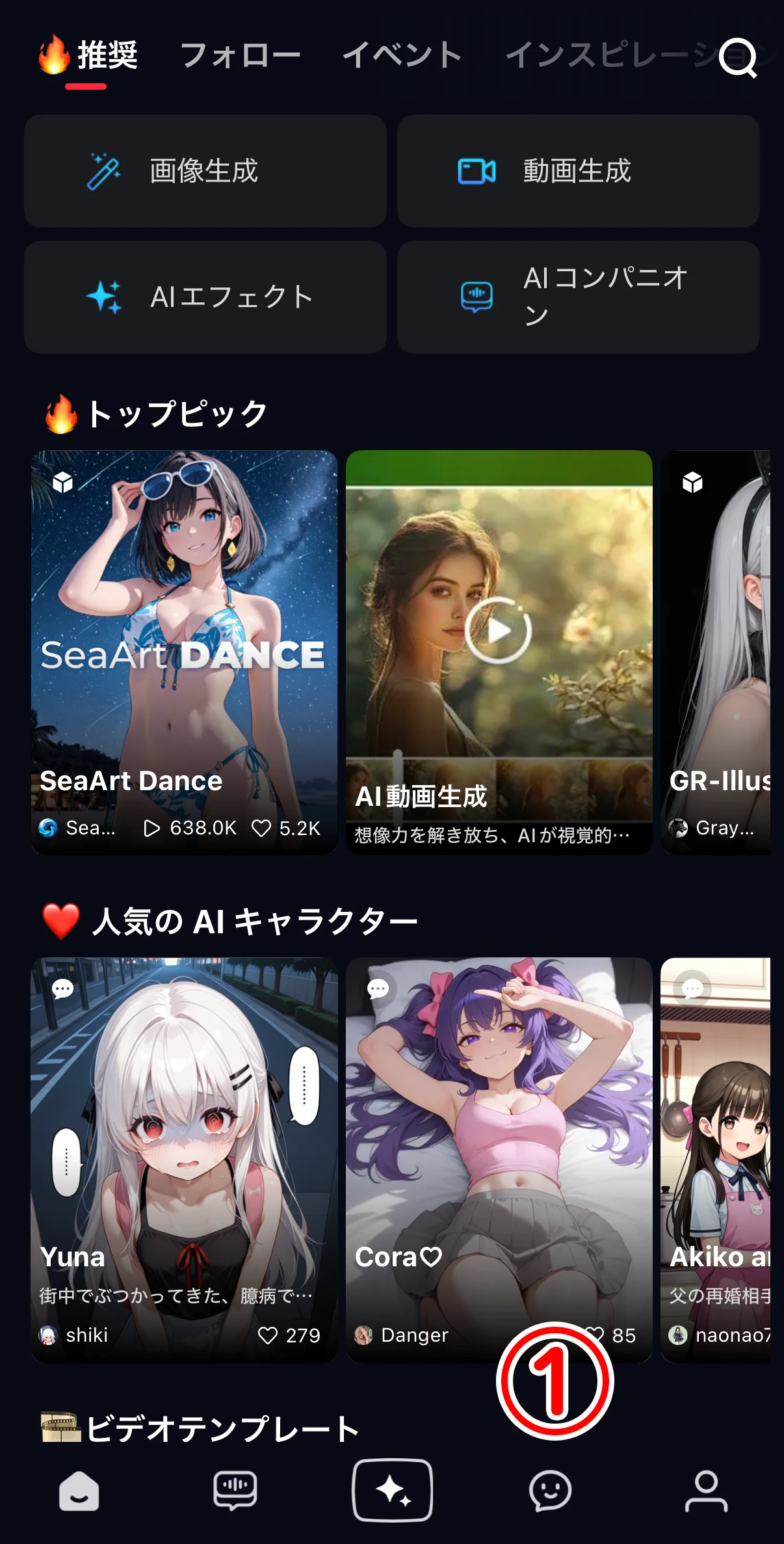Switch to the フォロー tab
Image resolution: width=784 pixels, height=1544 pixels.
240,55
